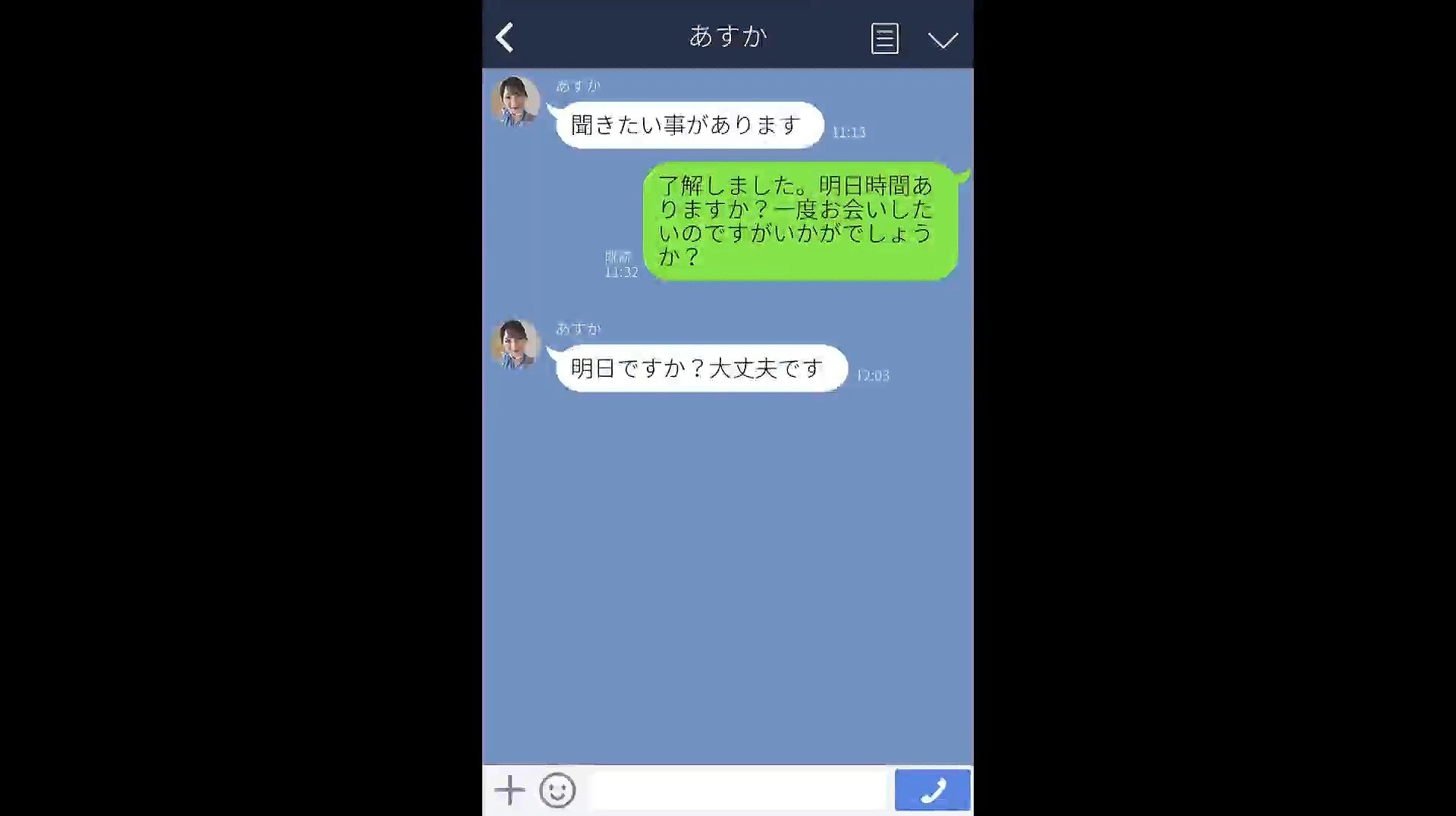Image resolution: width=1456 pixels, height=816 pixels.
Task: View あすか's profile picture beside 聞きたい事があります
Action: (x=516, y=101)
